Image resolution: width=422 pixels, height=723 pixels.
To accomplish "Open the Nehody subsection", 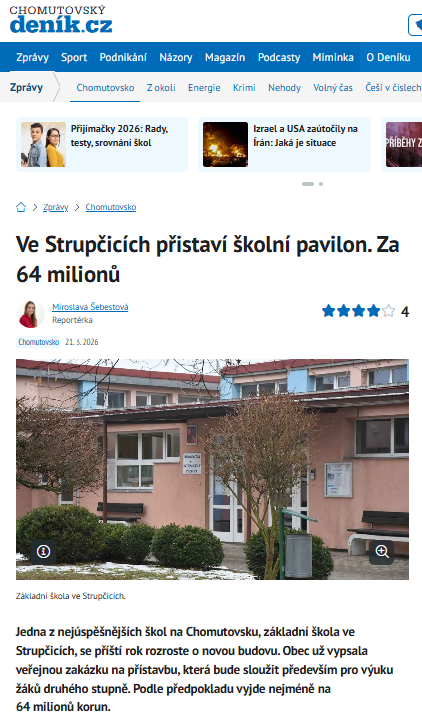I will click(x=284, y=88).
